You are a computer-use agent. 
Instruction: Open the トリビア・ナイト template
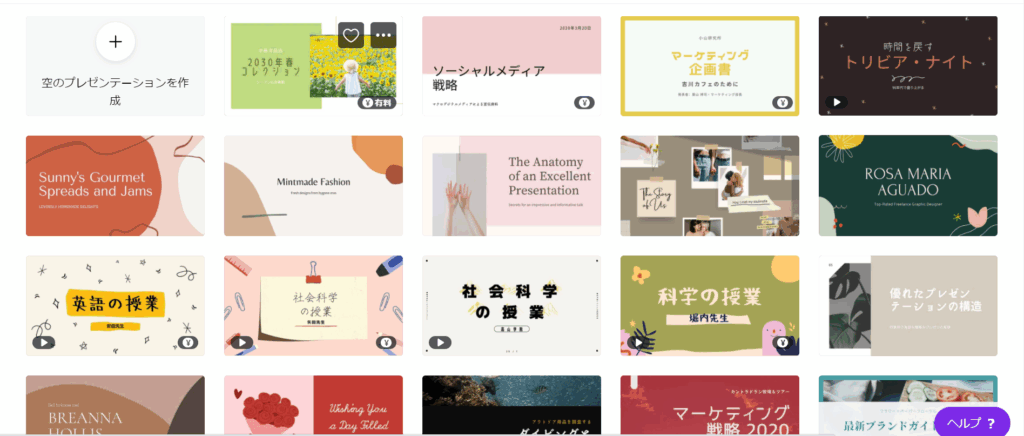[907, 65]
